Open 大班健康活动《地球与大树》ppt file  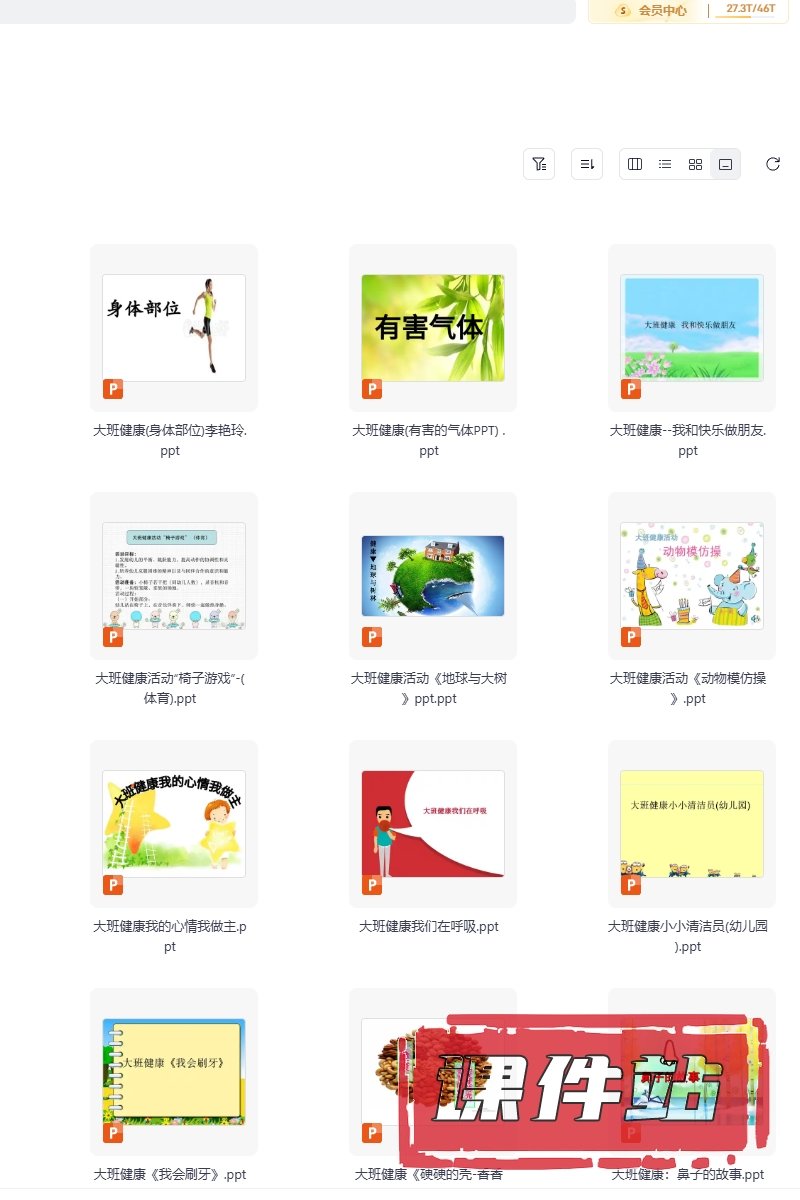tap(432, 576)
